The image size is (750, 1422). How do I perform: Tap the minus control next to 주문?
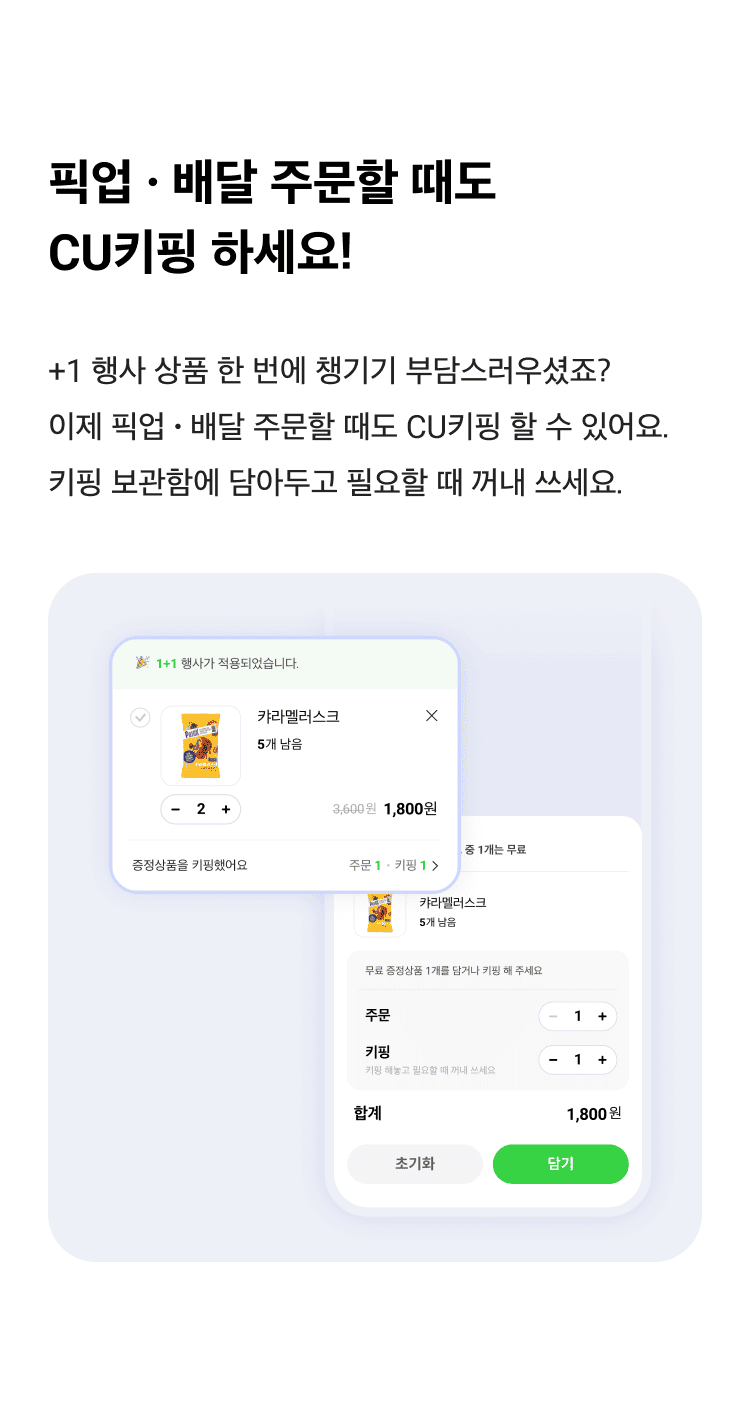tap(552, 1016)
